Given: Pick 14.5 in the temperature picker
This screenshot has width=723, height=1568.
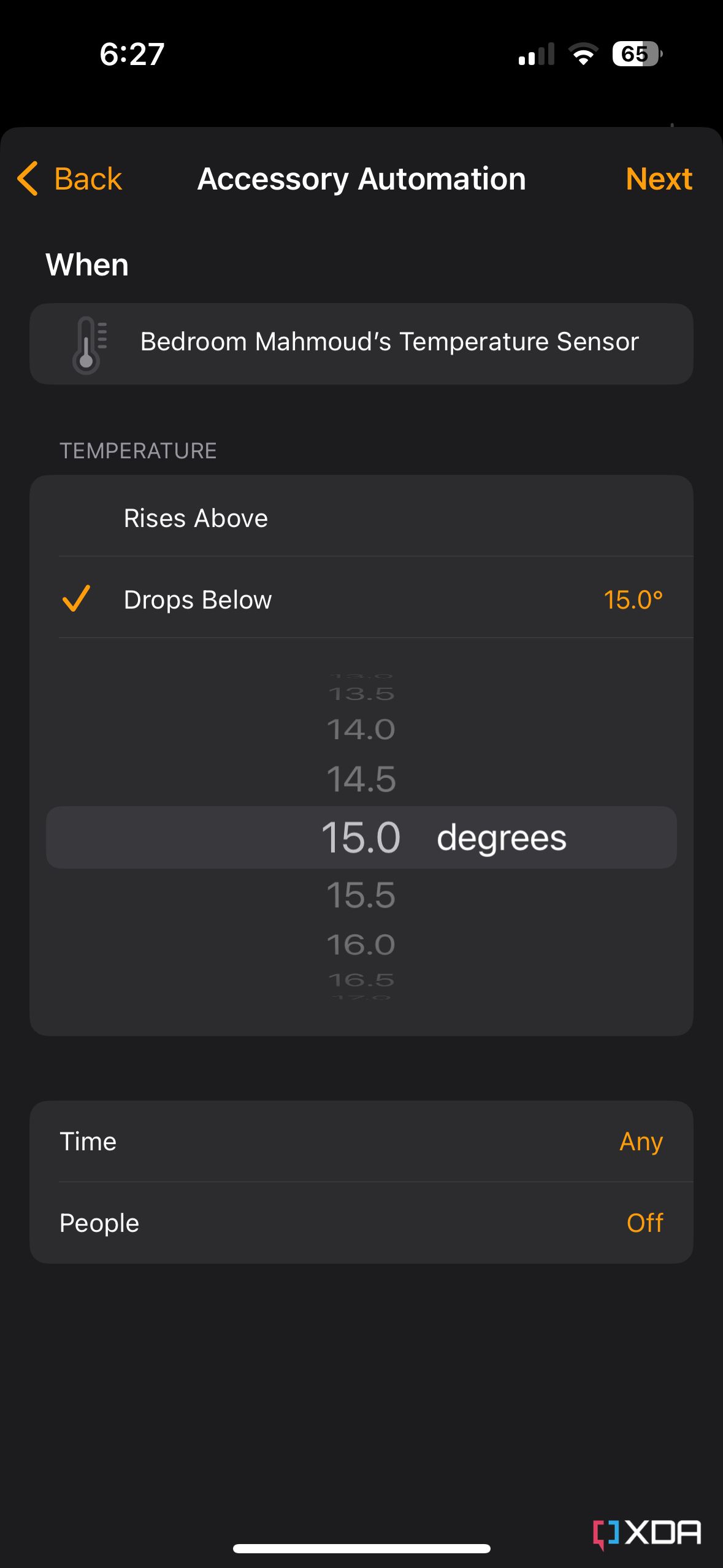Looking at the screenshot, I should pos(361,780).
